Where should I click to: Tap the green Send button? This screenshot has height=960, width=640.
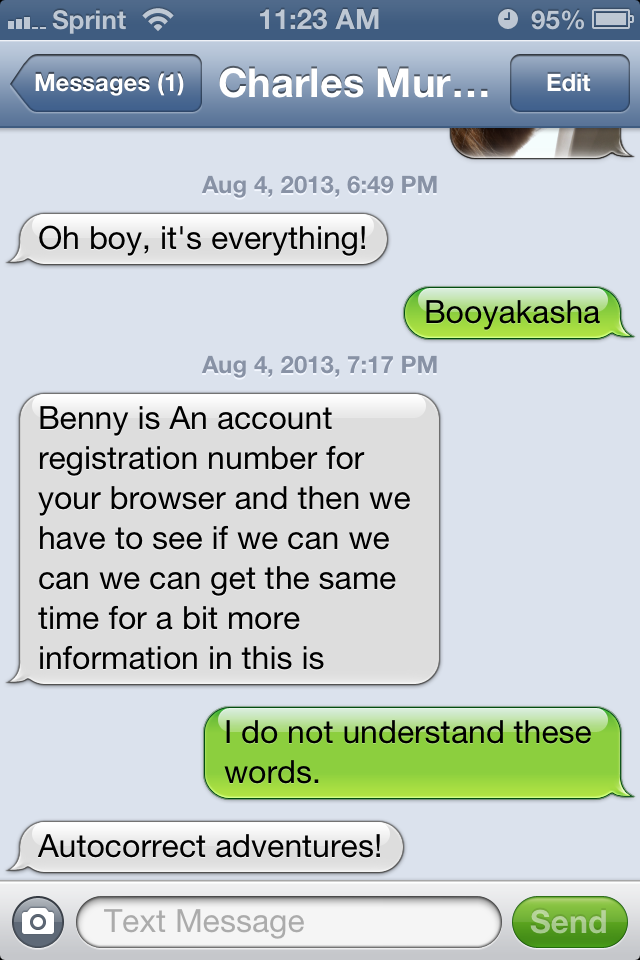(x=568, y=921)
